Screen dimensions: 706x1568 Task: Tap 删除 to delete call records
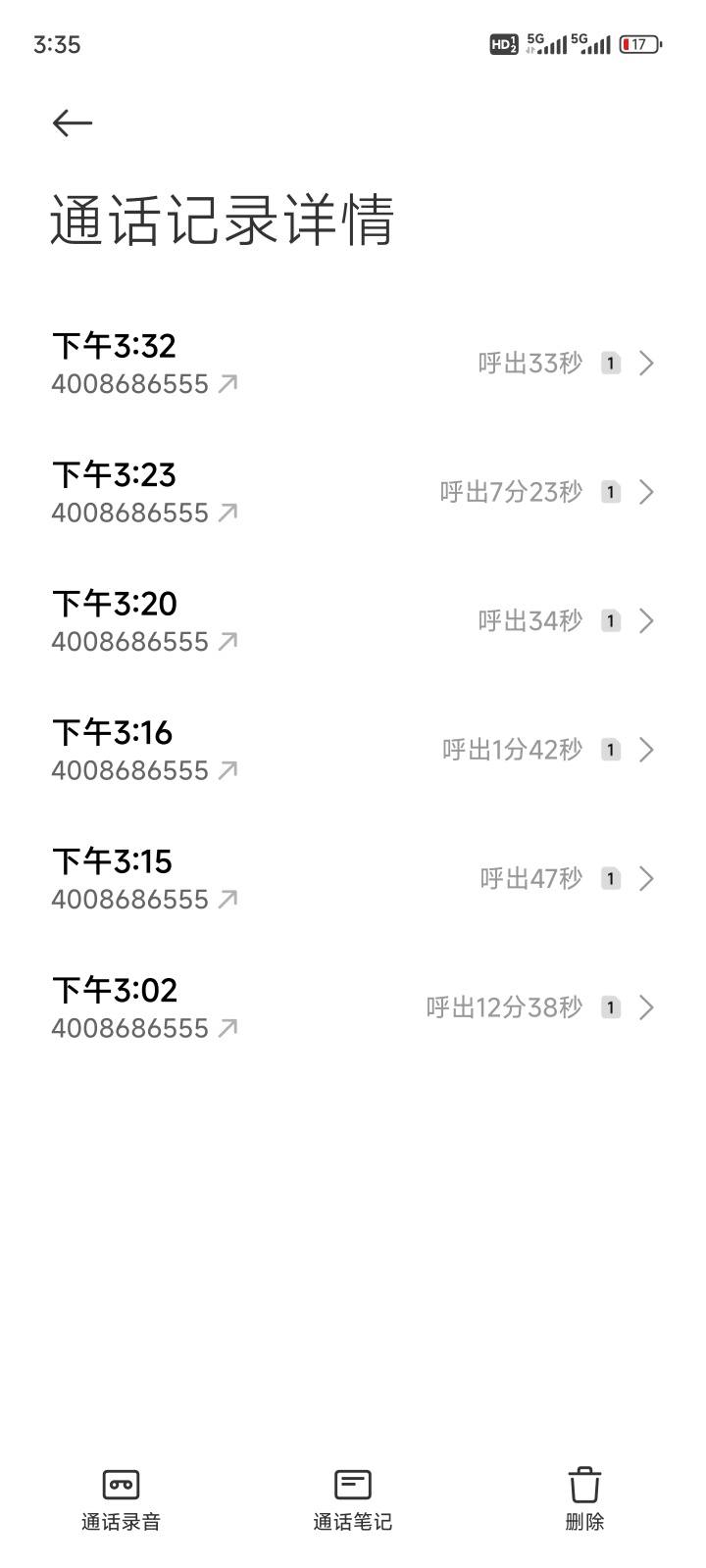click(x=584, y=1500)
